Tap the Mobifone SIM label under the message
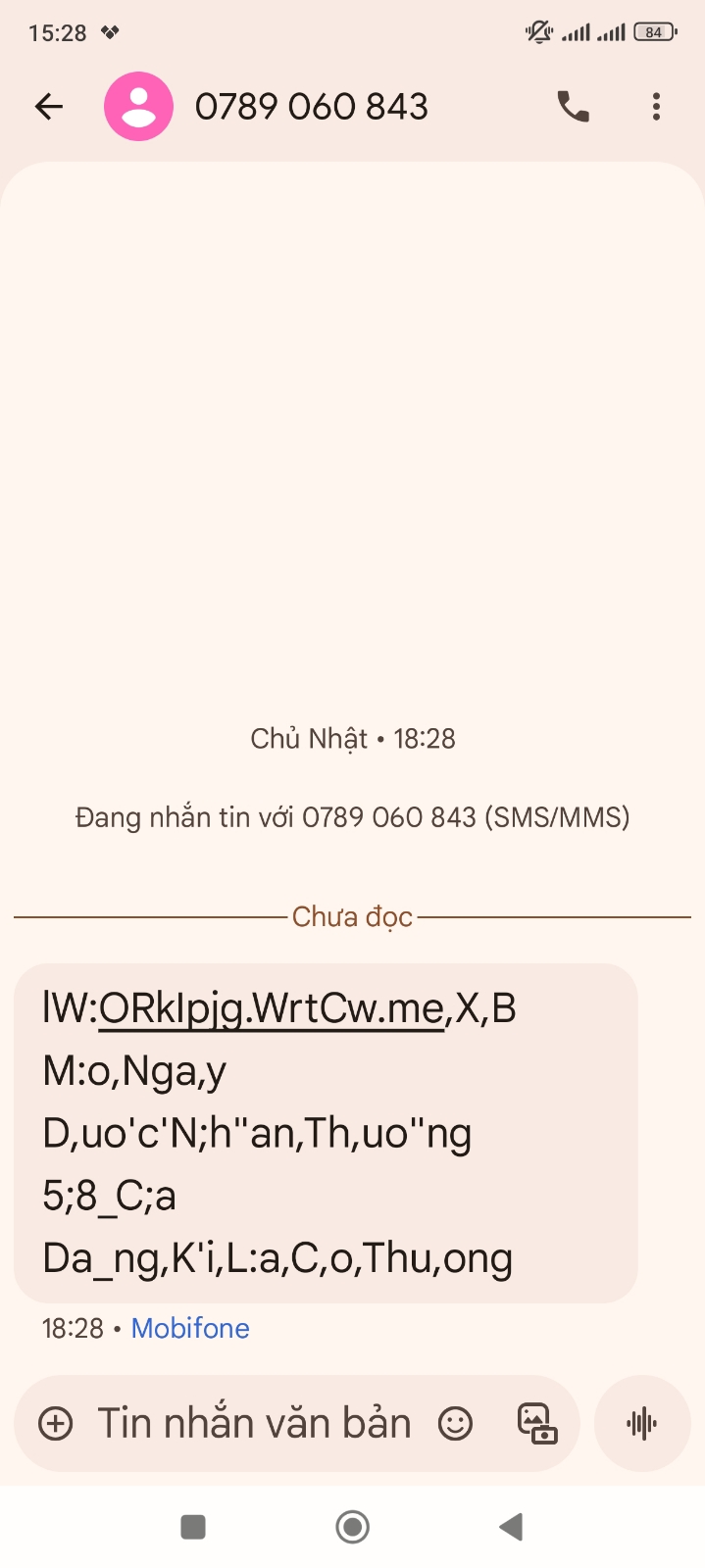Screen dimensions: 705x1568 tap(190, 1328)
